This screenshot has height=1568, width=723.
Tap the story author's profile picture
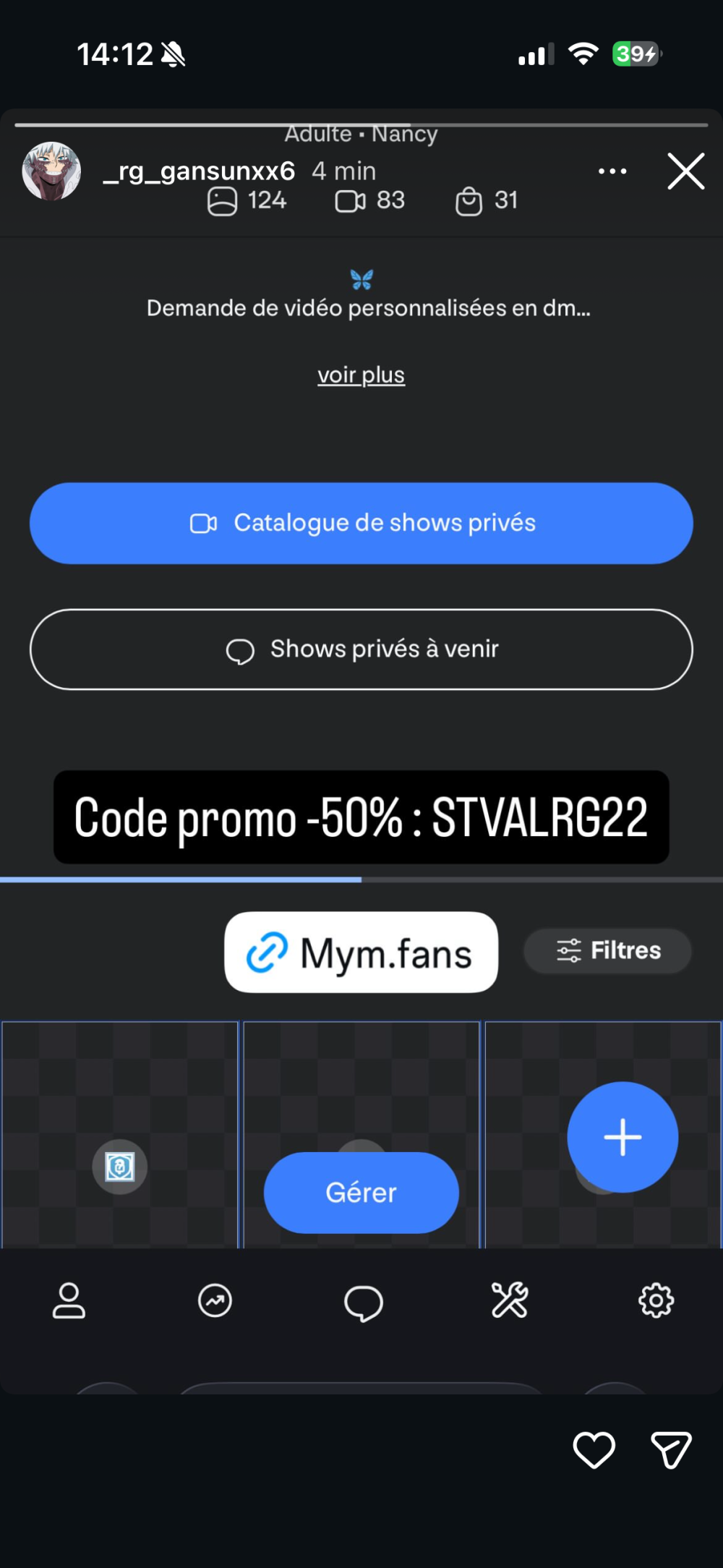coord(51,171)
